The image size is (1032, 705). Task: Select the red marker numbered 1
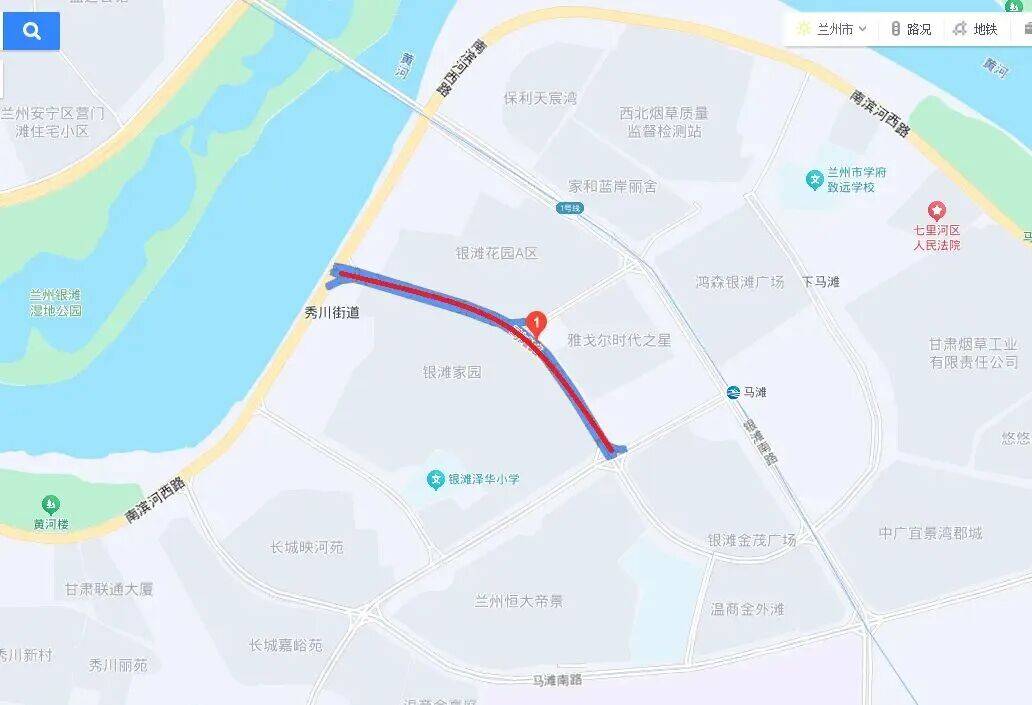tap(537, 323)
